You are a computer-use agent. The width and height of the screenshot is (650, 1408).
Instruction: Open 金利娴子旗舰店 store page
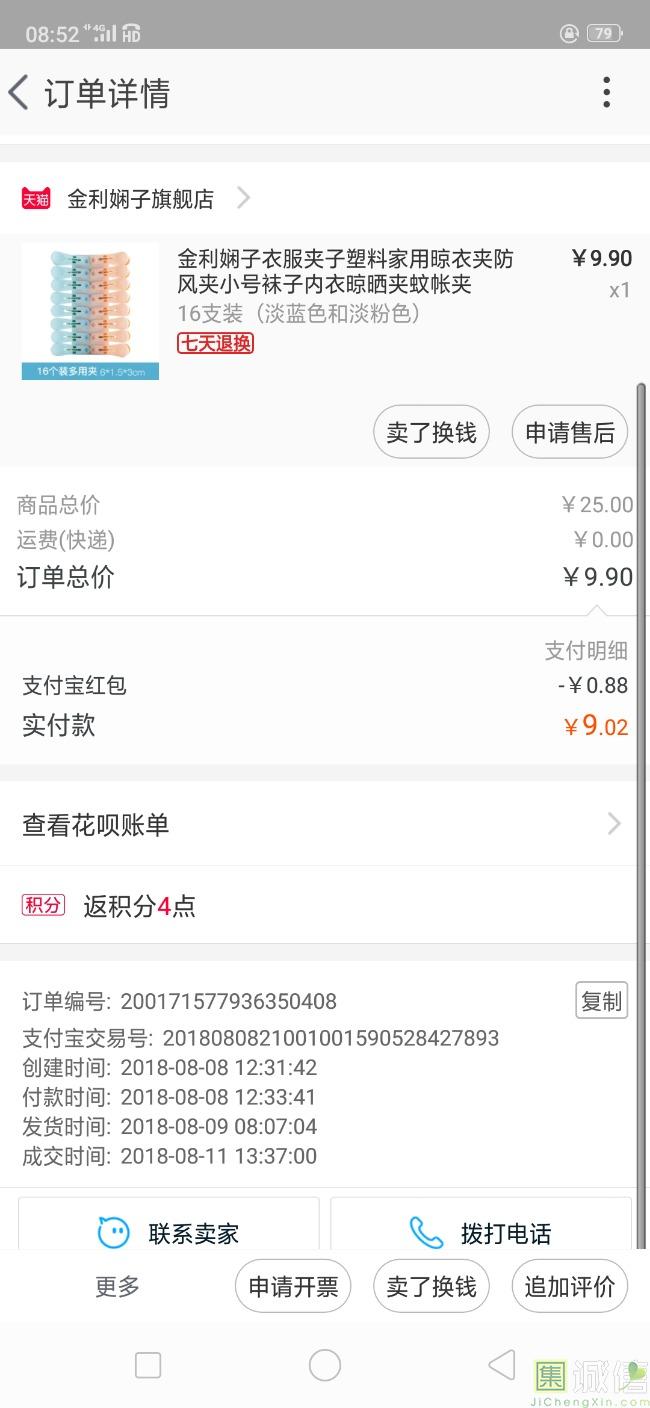coord(140,199)
